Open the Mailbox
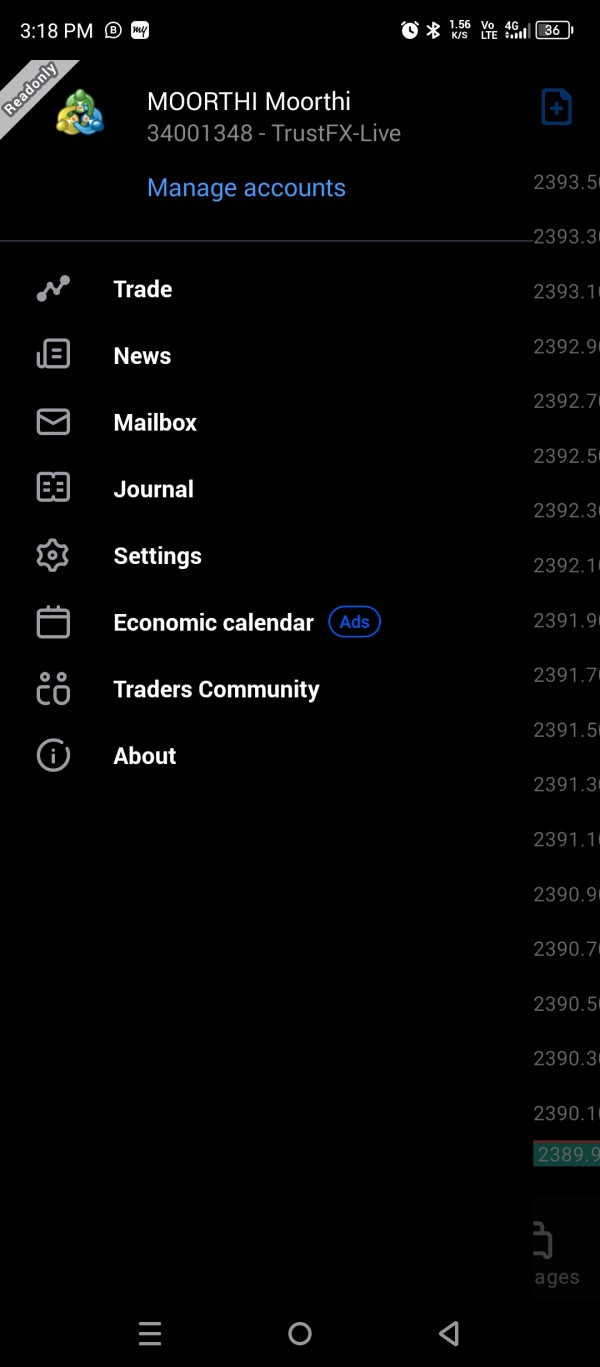Screen dimensions: 600x1367 [x=266, y=422]
